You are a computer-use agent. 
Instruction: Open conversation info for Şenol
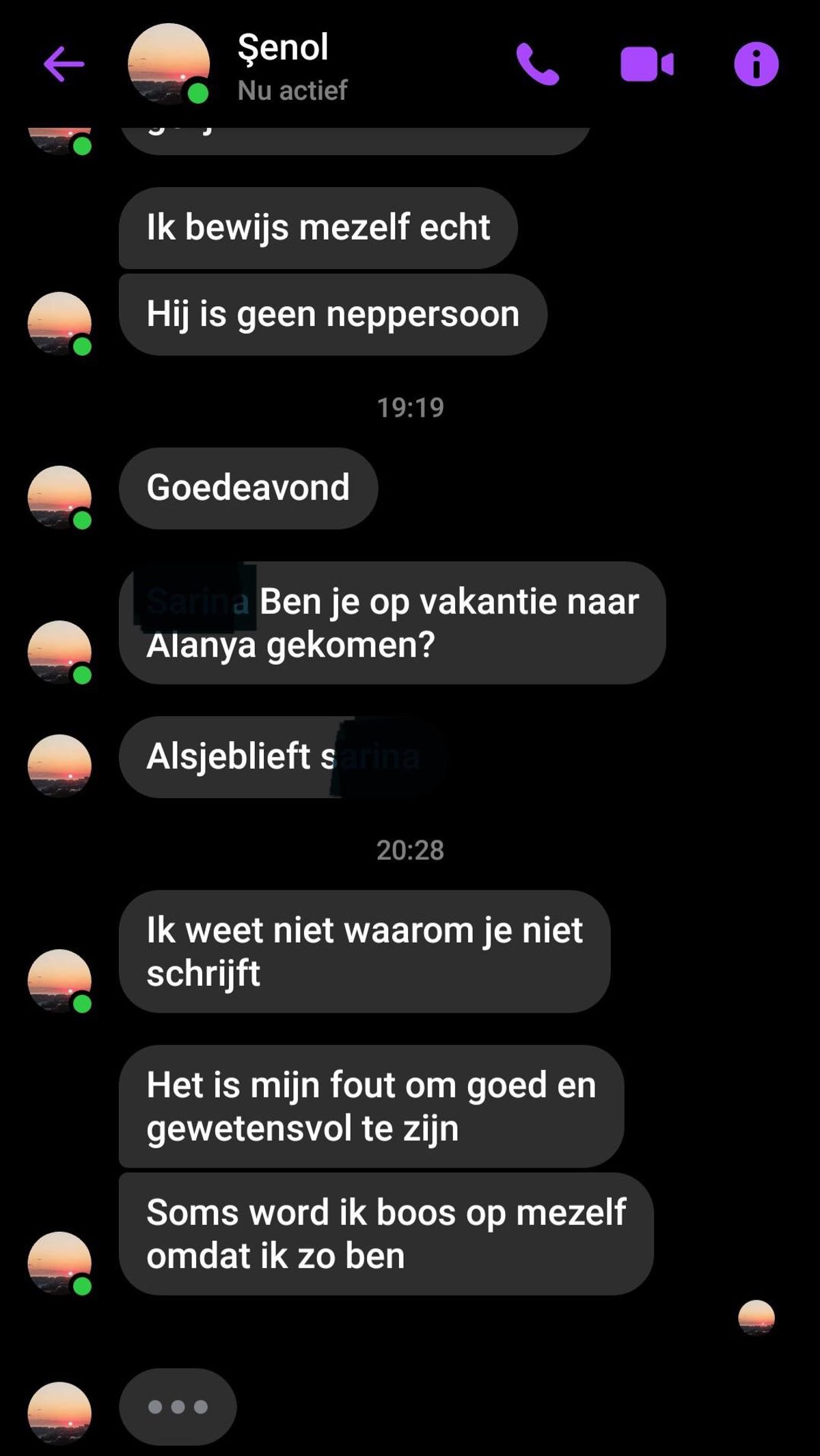click(x=756, y=64)
